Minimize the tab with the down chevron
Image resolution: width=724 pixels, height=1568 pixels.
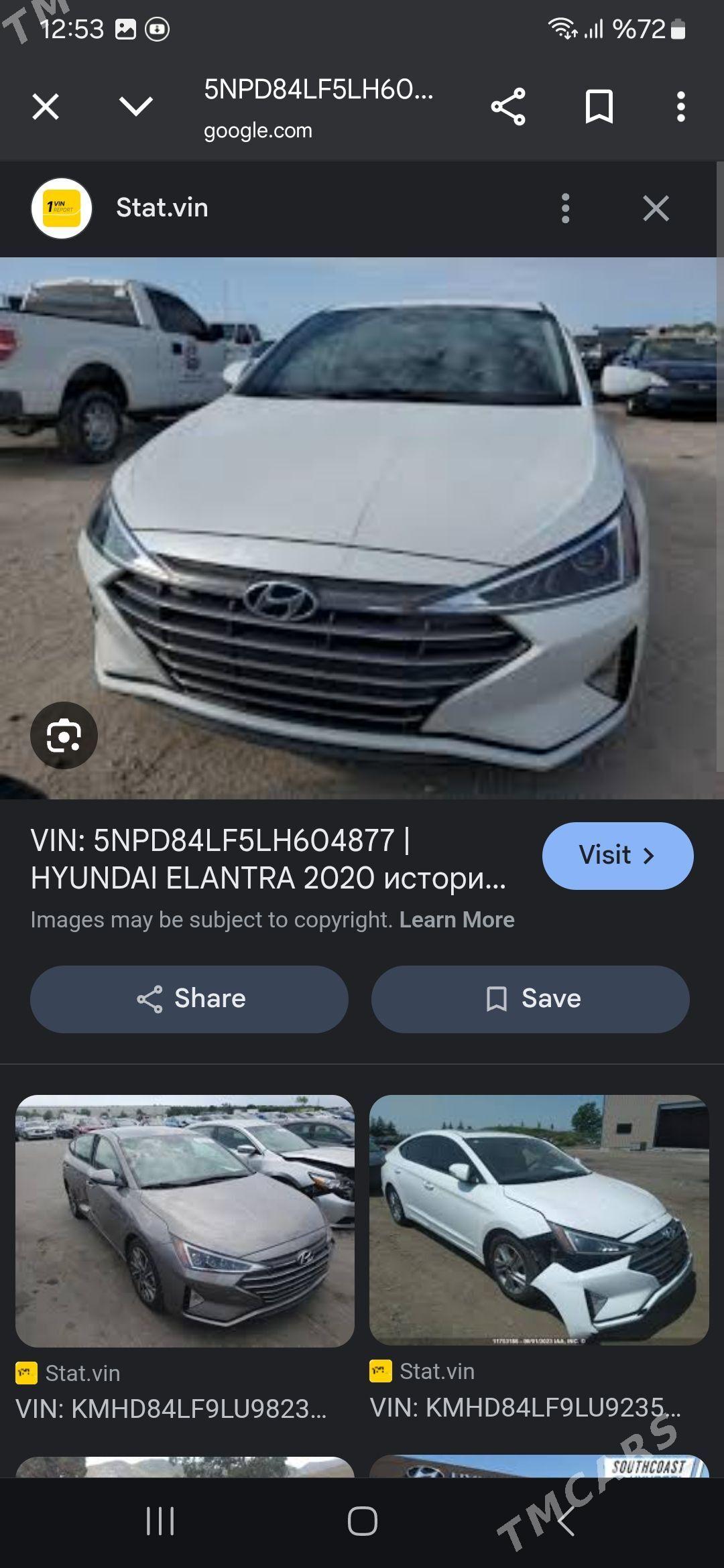point(135,107)
